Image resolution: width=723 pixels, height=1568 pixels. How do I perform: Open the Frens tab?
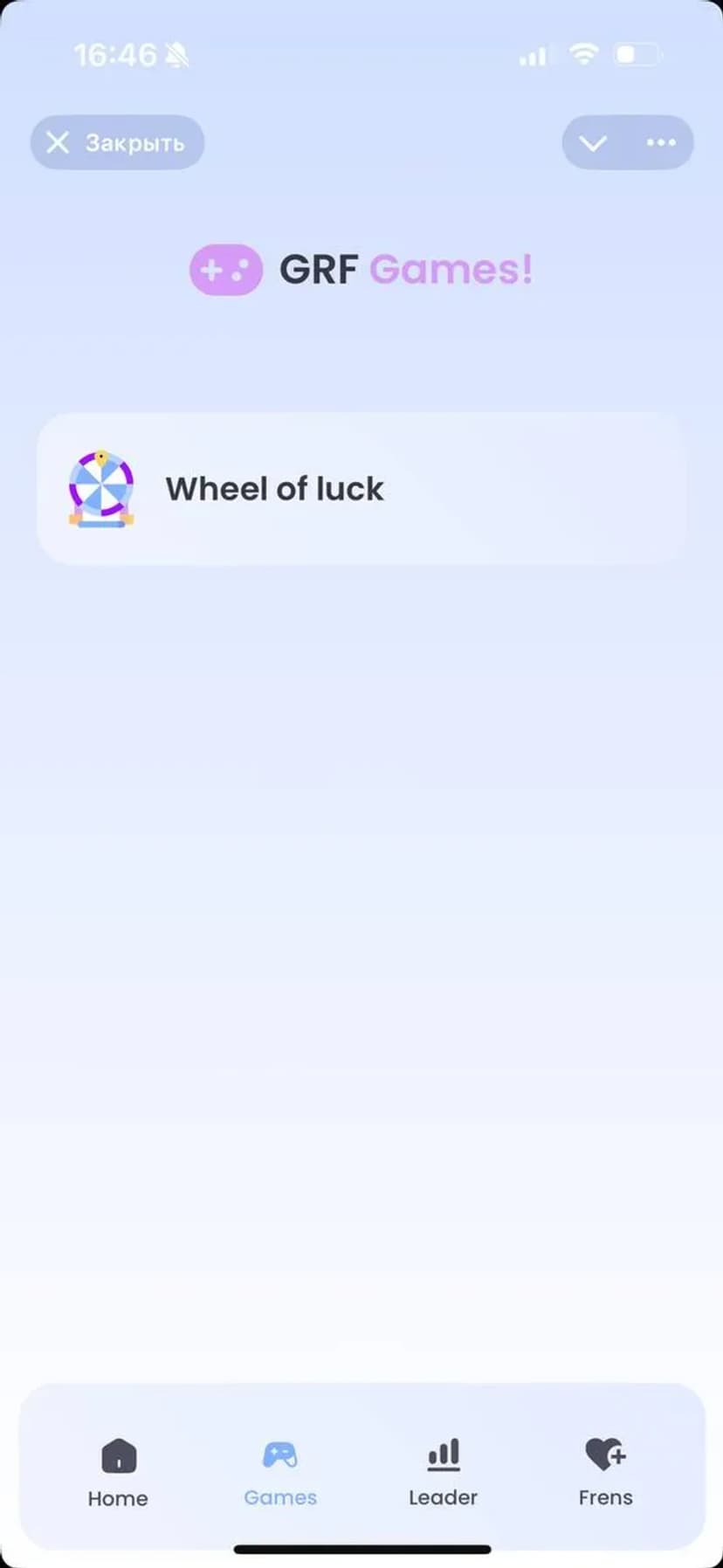(x=605, y=1472)
